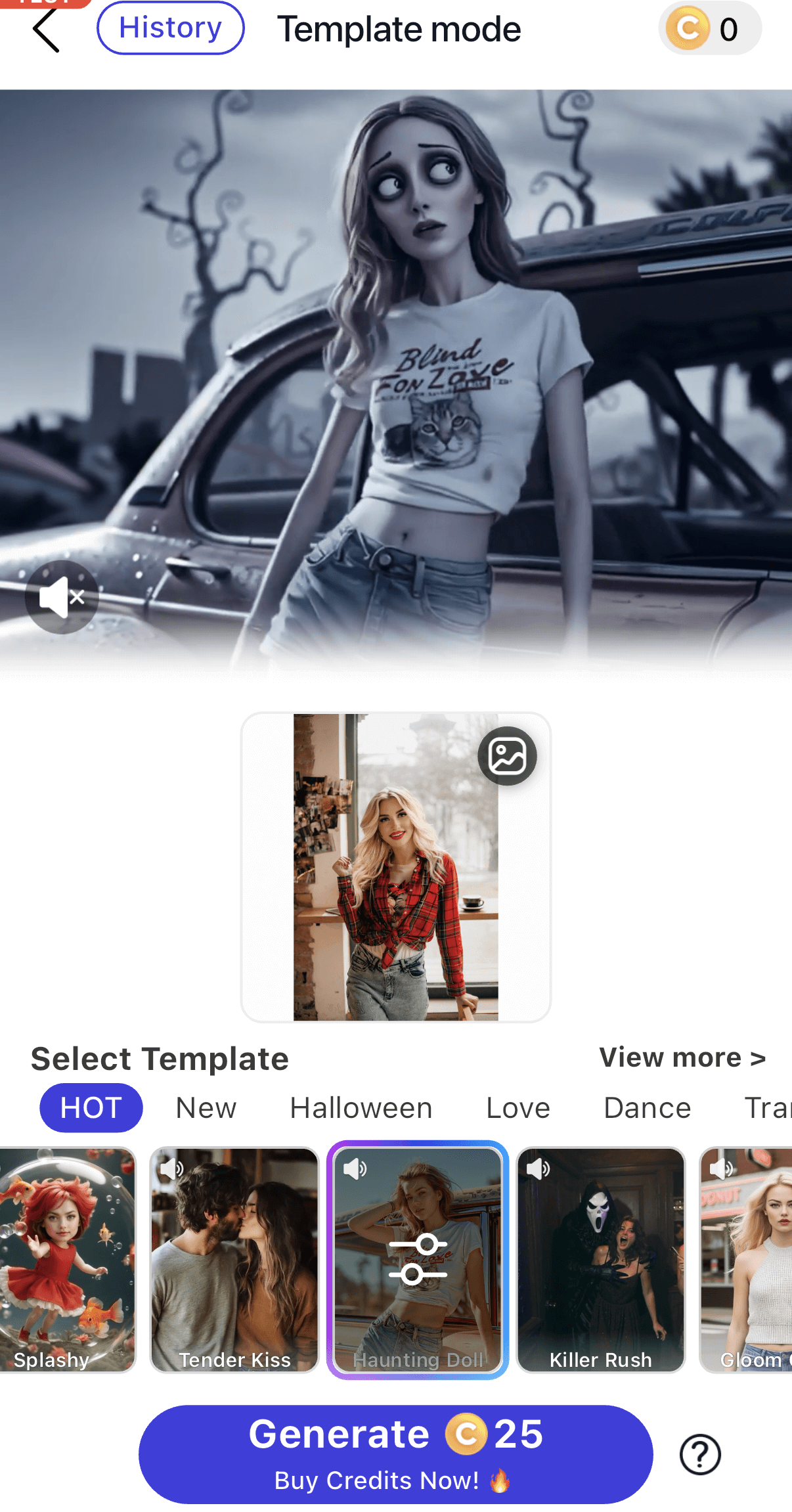This screenshot has height=1512, width=792.
Task: Open Haunting Doll template settings
Action: coord(418,1258)
